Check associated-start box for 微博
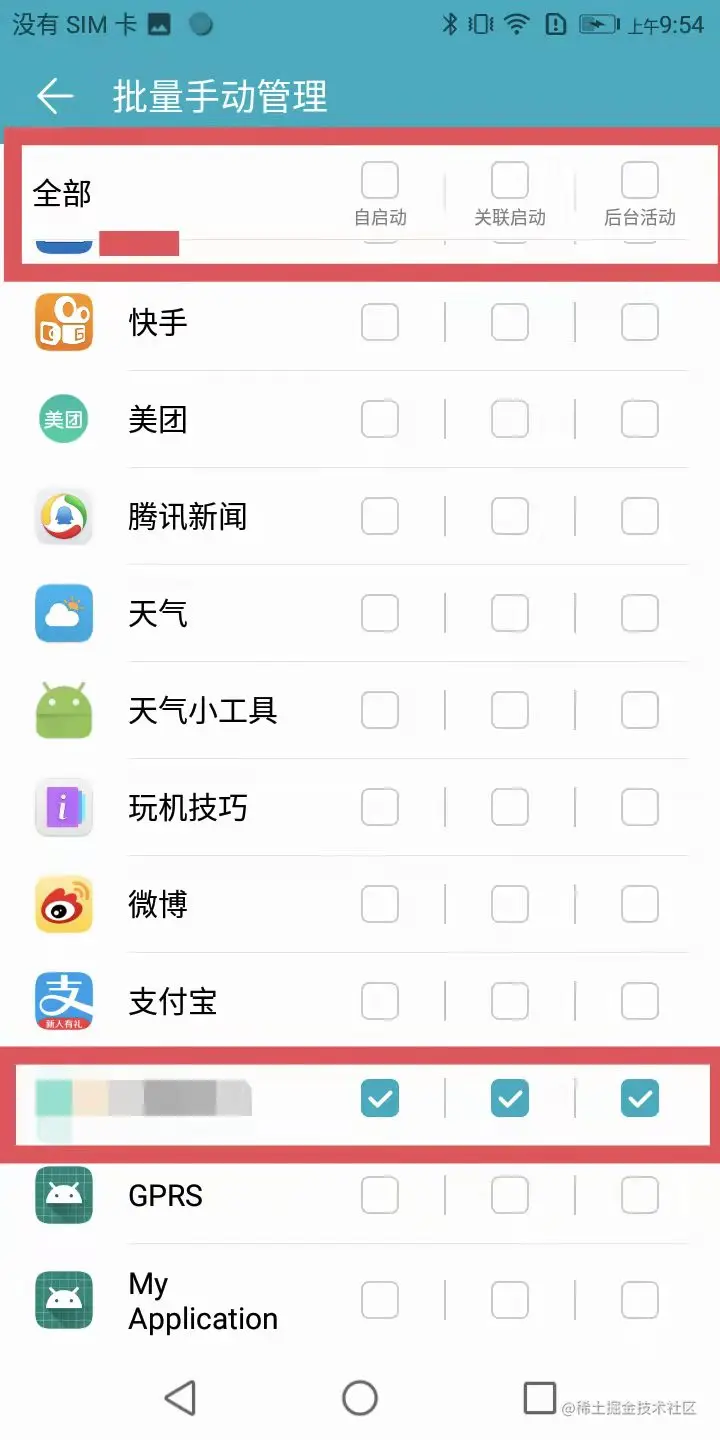This screenshot has width=720, height=1440. 510,904
